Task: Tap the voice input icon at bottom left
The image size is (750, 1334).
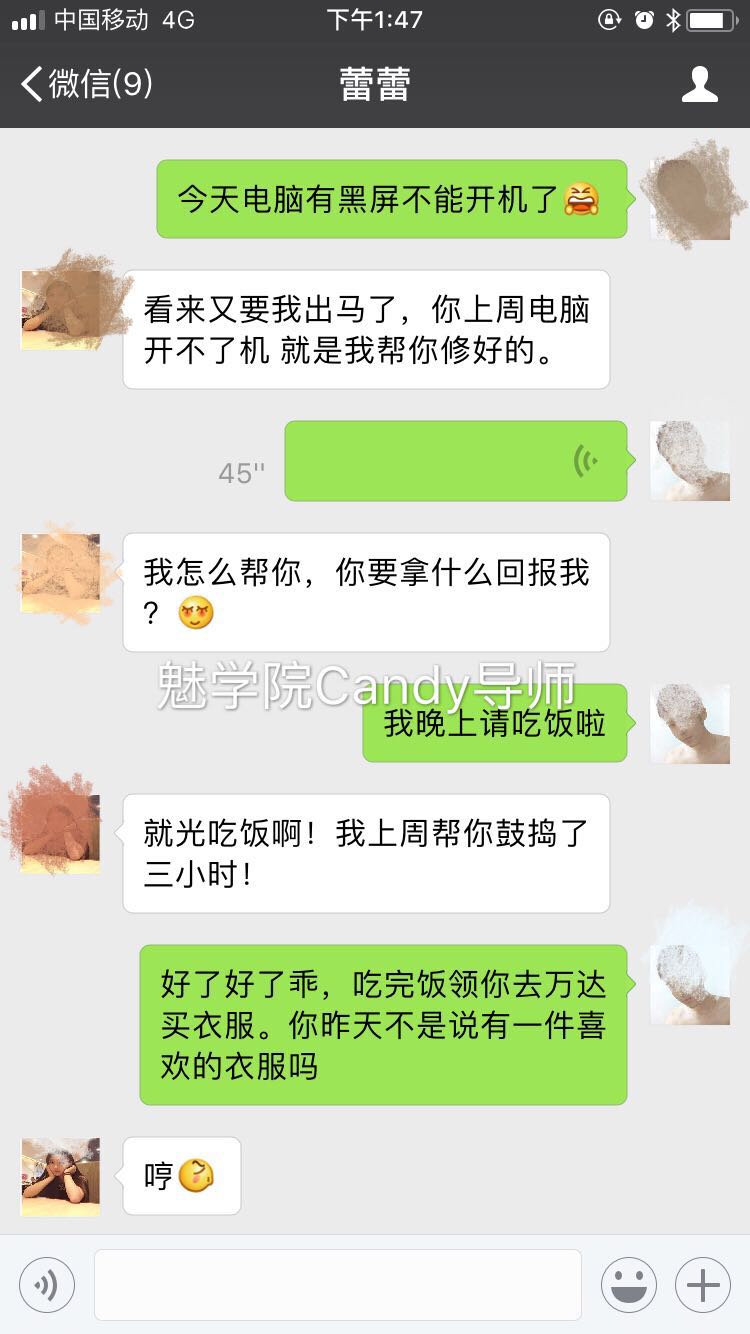Action: (x=46, y=1285)
